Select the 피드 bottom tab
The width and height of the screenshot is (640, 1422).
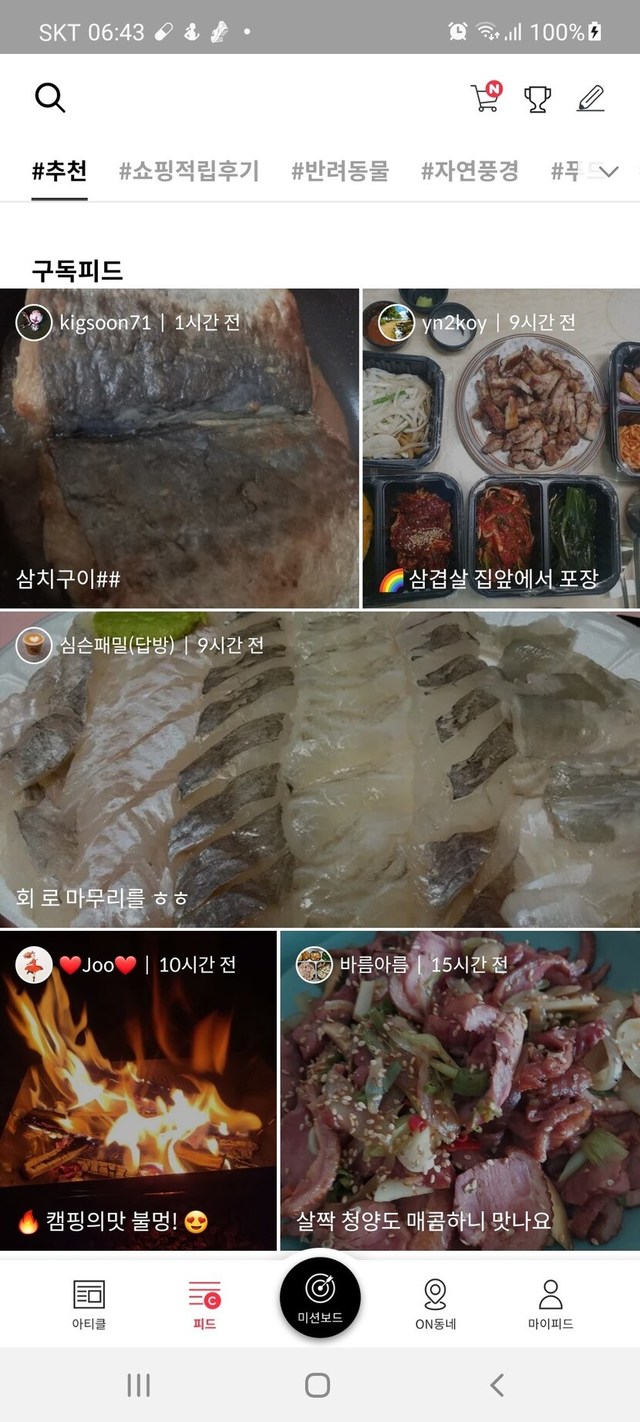pos(204,1305)
